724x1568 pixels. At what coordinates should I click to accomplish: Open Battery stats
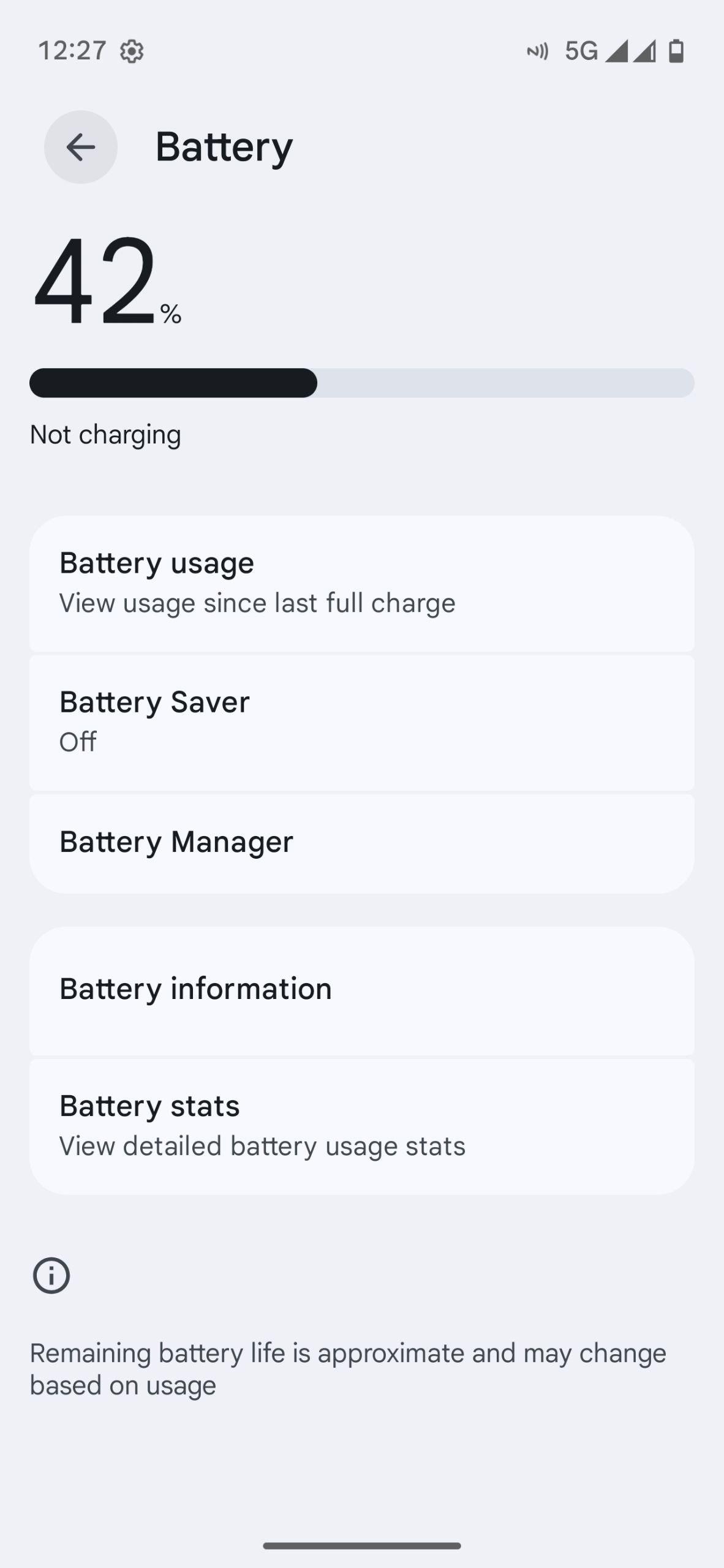coord(361,1126)
